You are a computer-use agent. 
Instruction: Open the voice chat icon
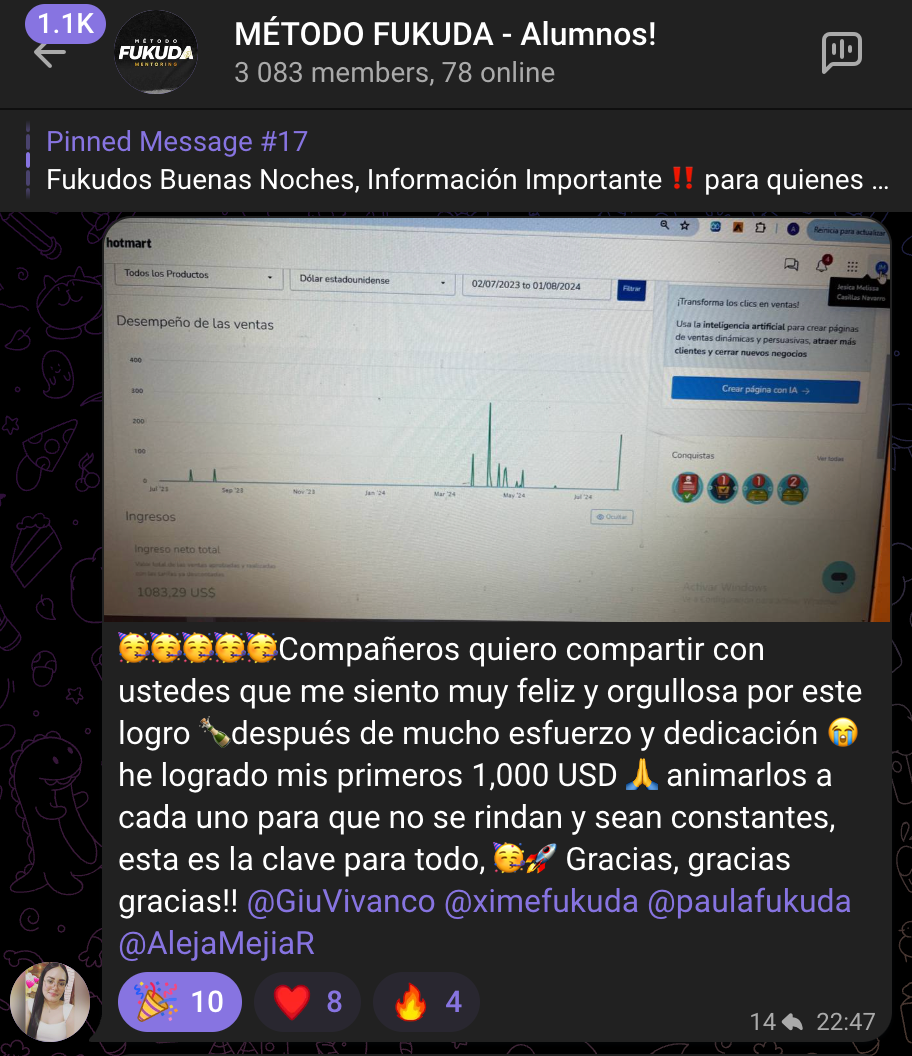(841, 52)
